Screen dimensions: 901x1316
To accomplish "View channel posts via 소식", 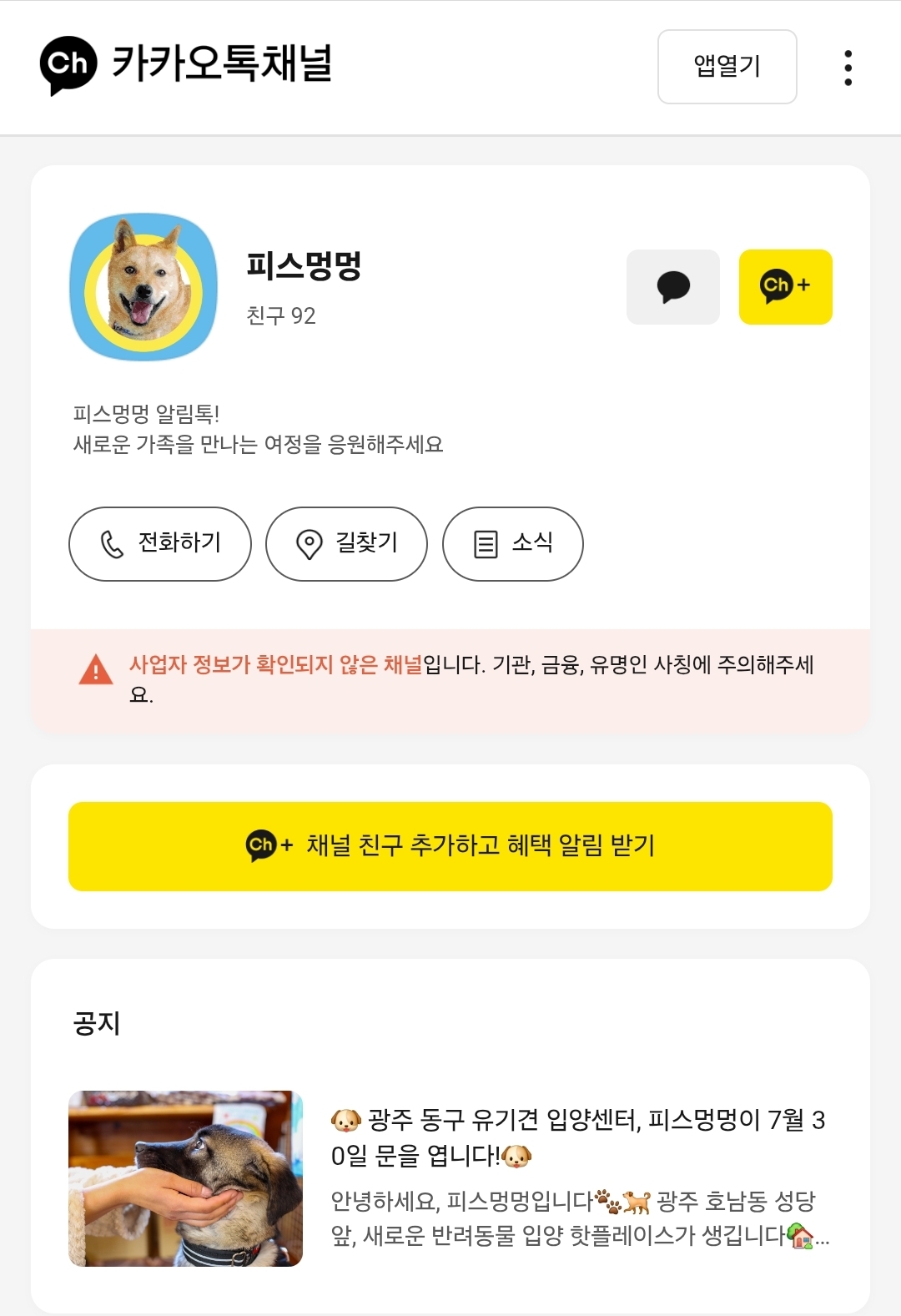I will [511, 543].
